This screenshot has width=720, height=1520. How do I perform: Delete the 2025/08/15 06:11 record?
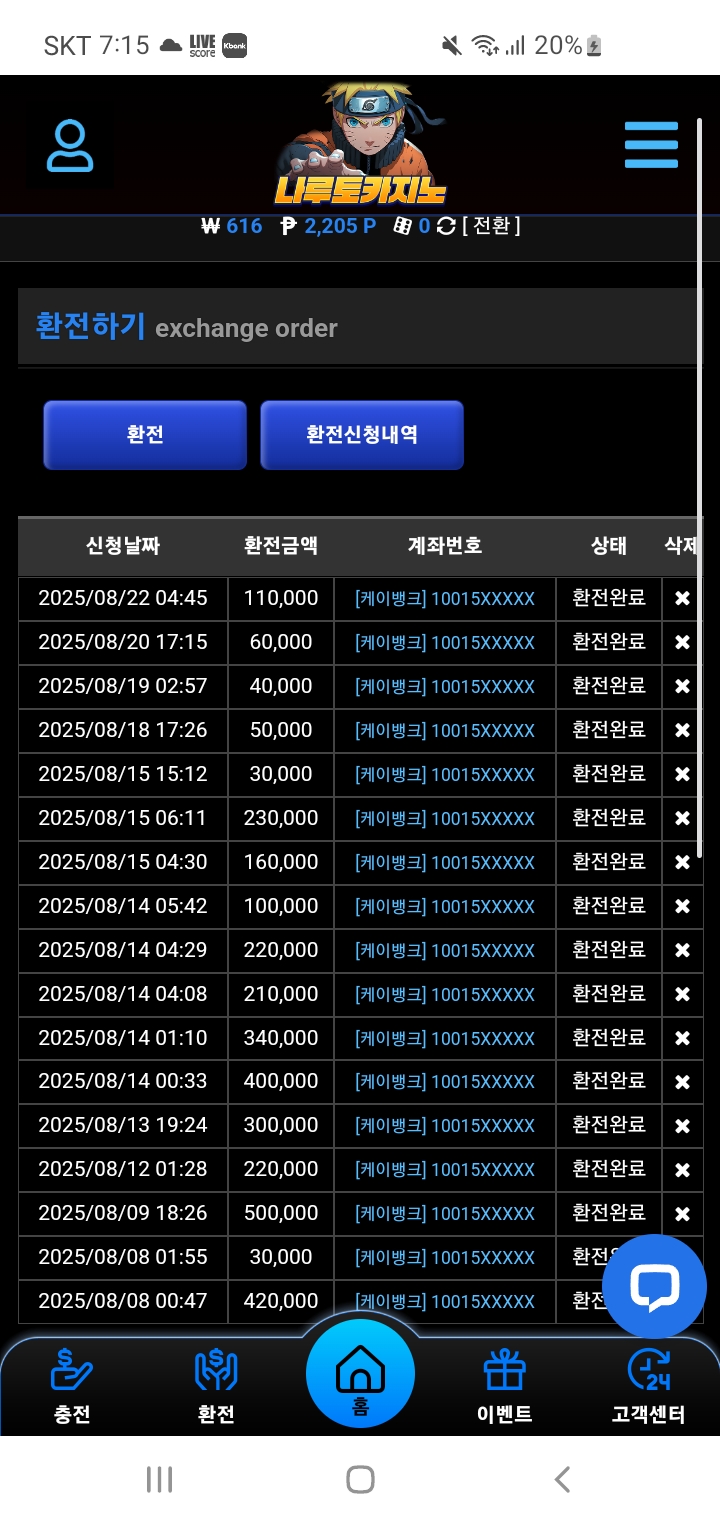tap(682, 818)
